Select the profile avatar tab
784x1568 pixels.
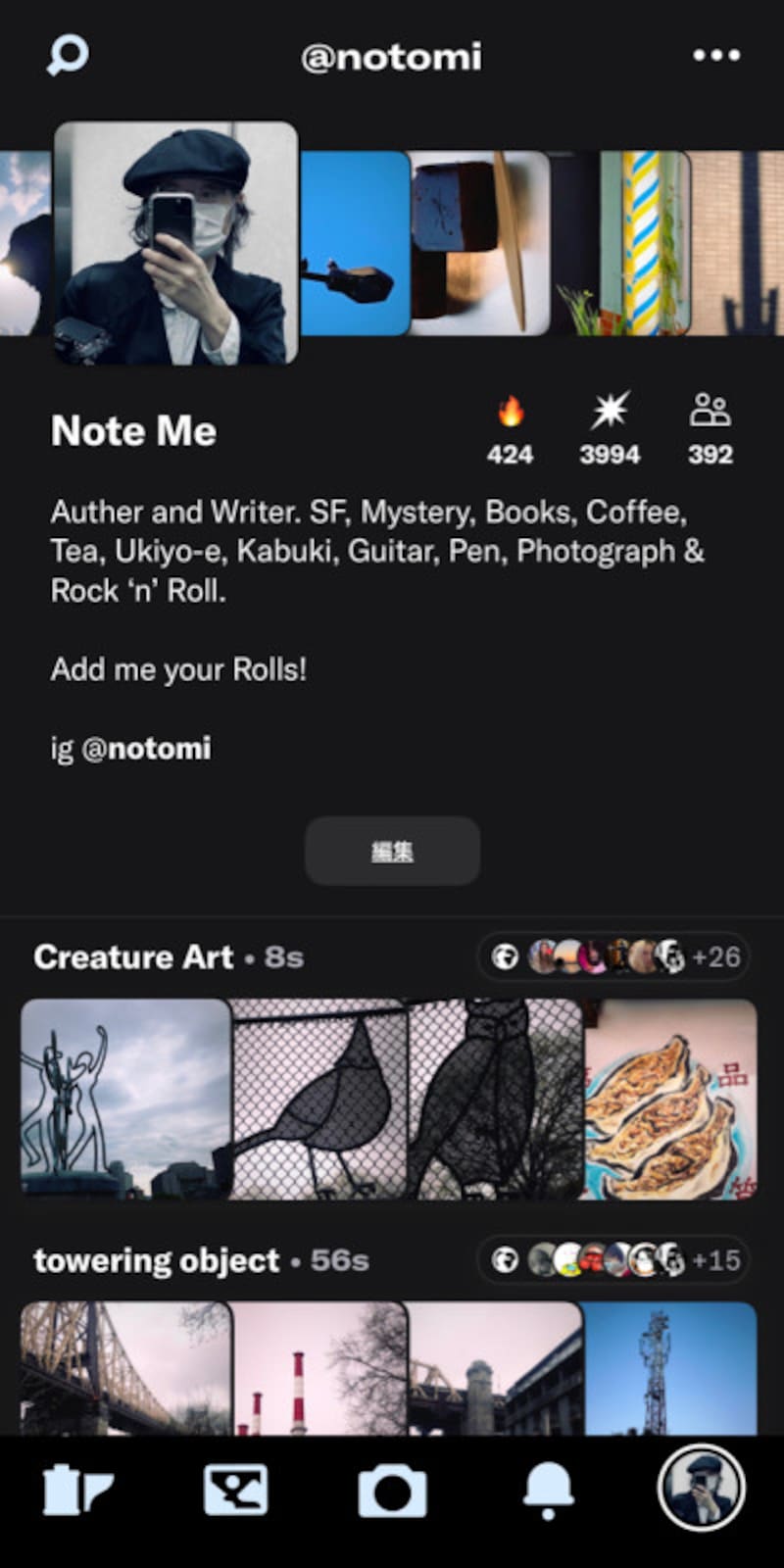(701, 1488)
